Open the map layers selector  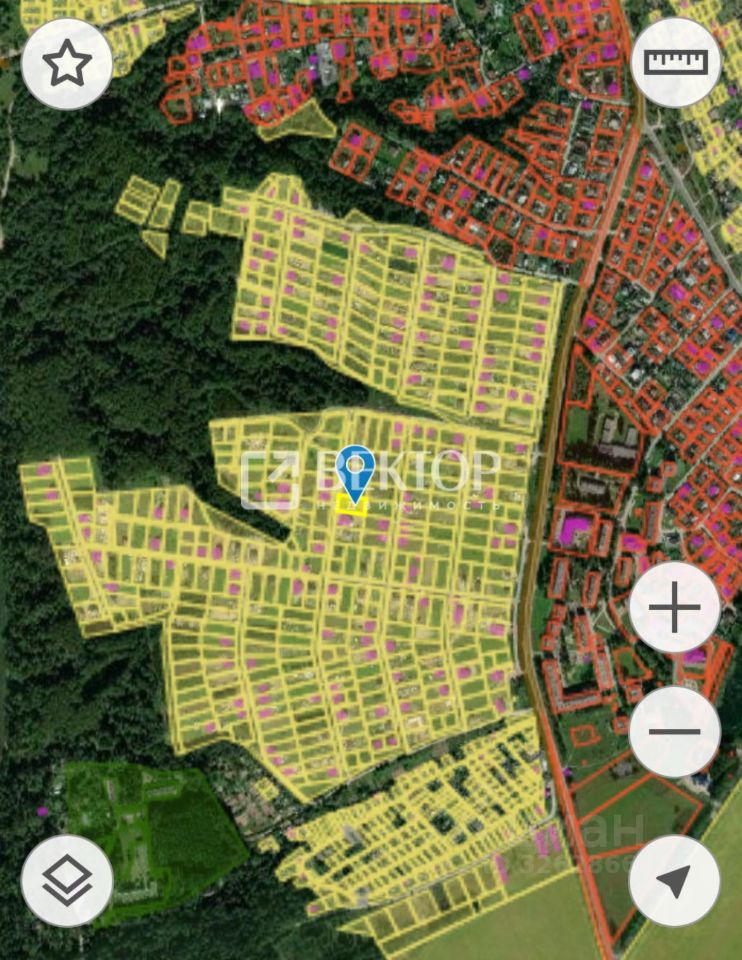tap(66, 881)
